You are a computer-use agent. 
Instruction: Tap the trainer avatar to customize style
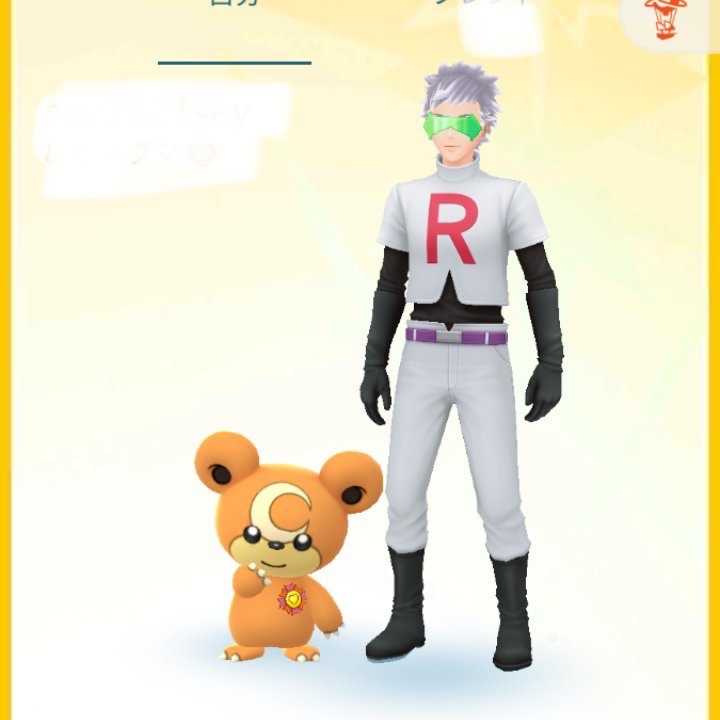point(460,350)
